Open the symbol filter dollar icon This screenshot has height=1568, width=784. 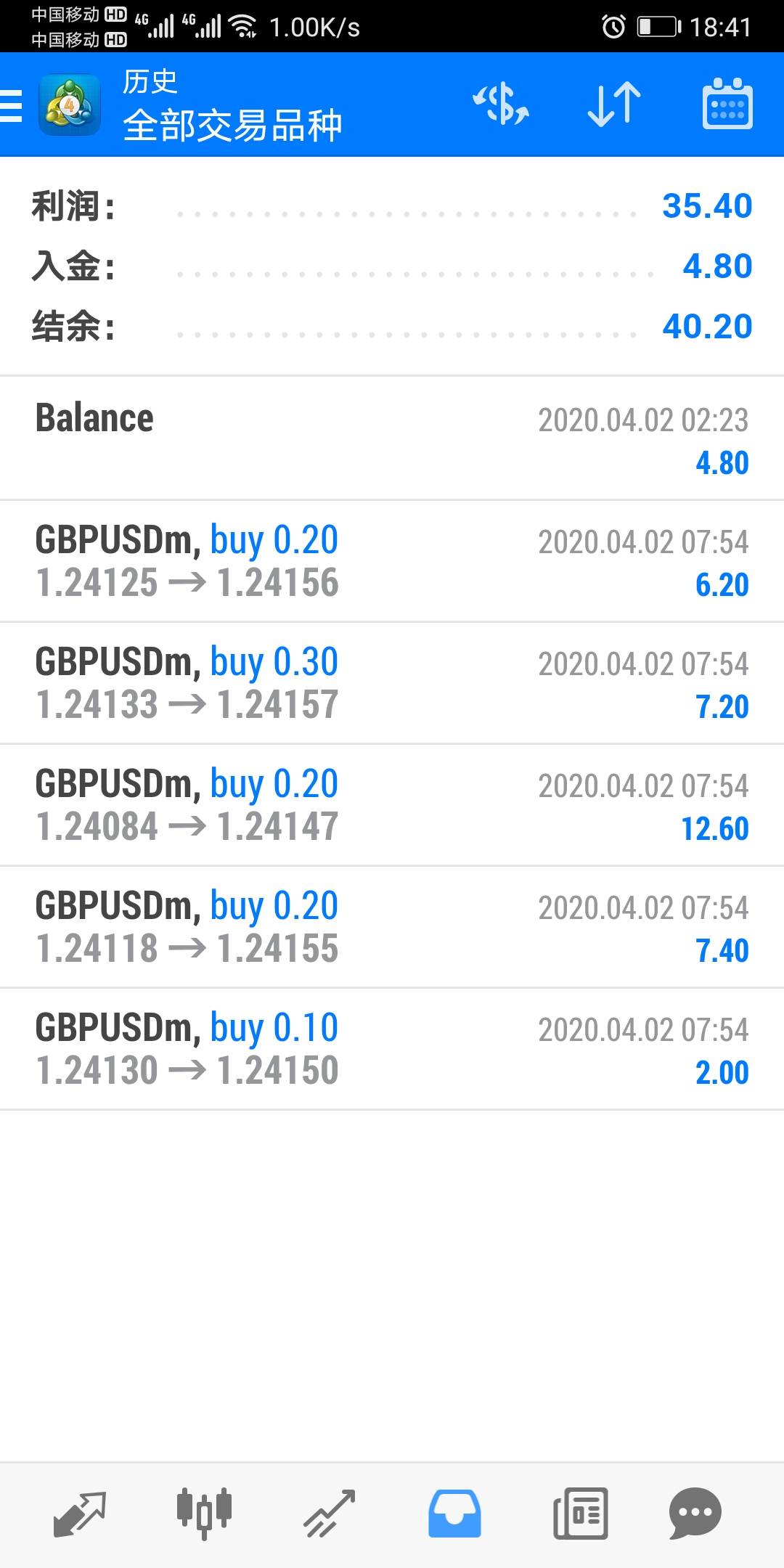pos(501,105)
